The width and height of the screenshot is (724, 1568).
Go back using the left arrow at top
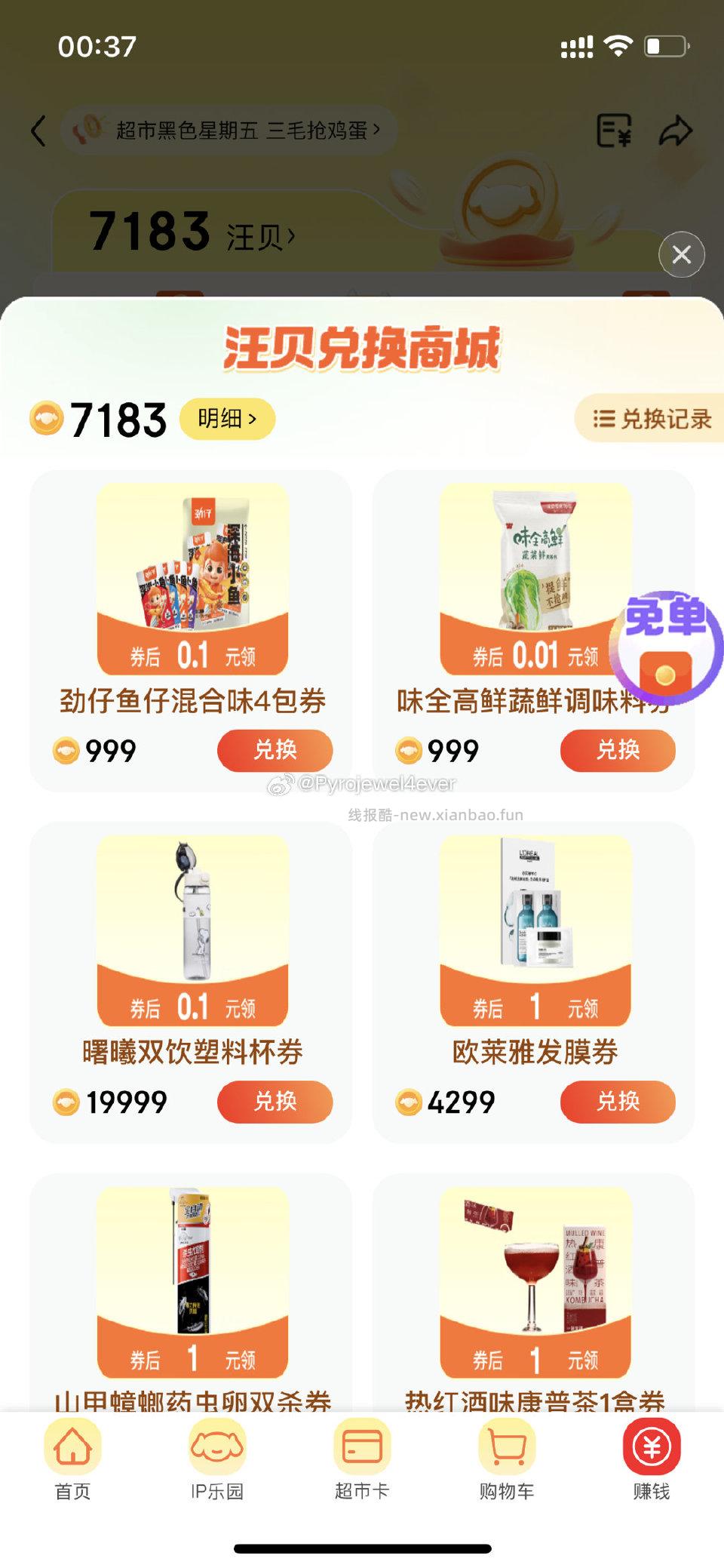39,131
